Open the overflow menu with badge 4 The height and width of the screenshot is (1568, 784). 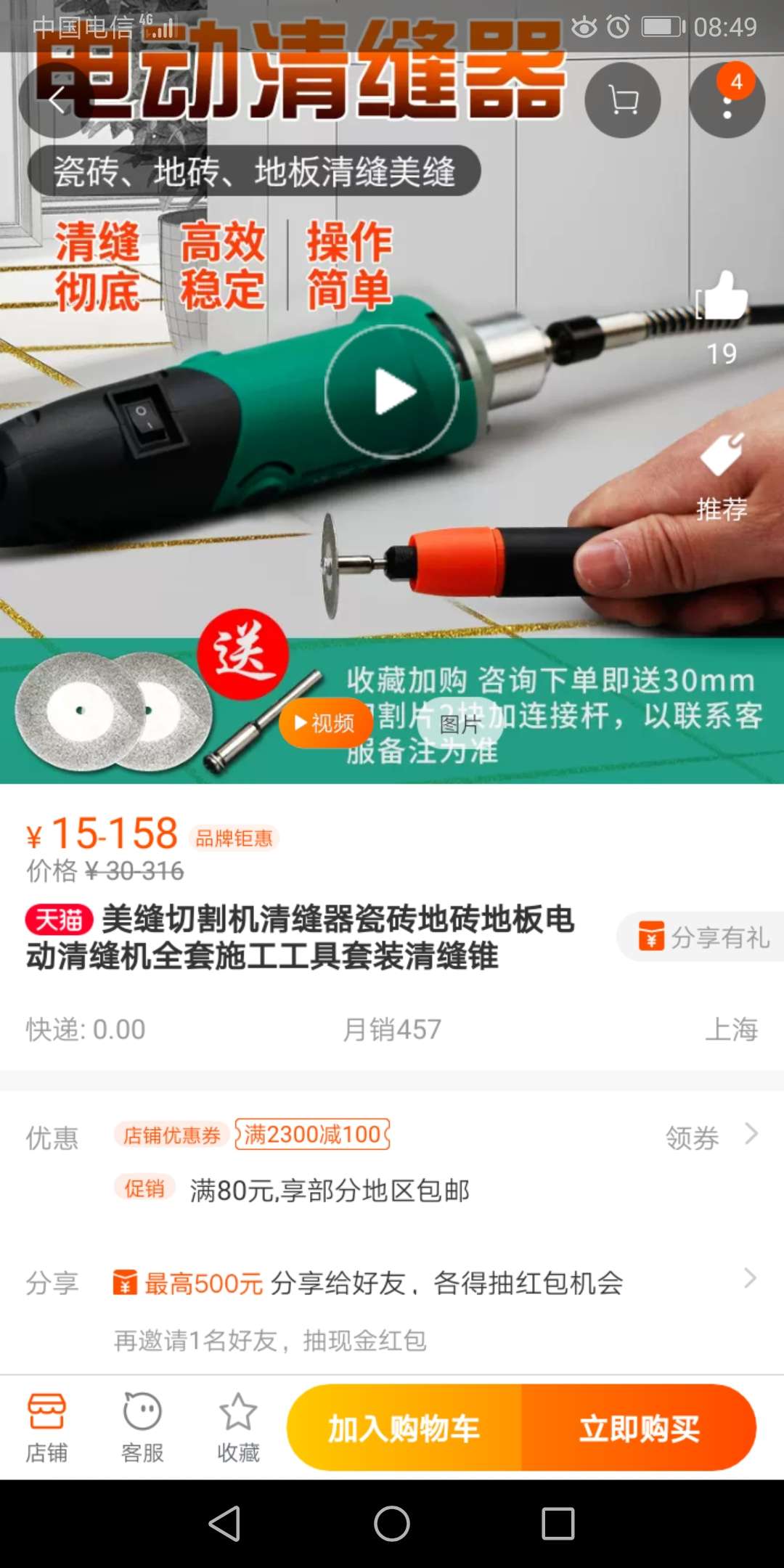pos(727,100)
